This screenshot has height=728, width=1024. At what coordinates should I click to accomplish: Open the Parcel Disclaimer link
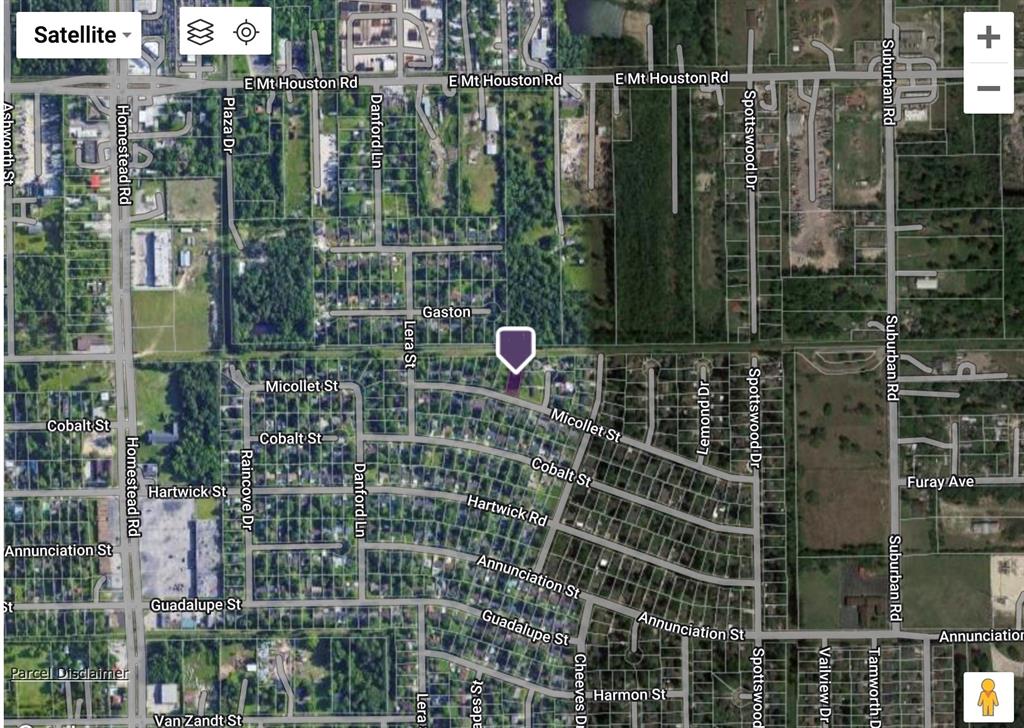coord(69,673)
